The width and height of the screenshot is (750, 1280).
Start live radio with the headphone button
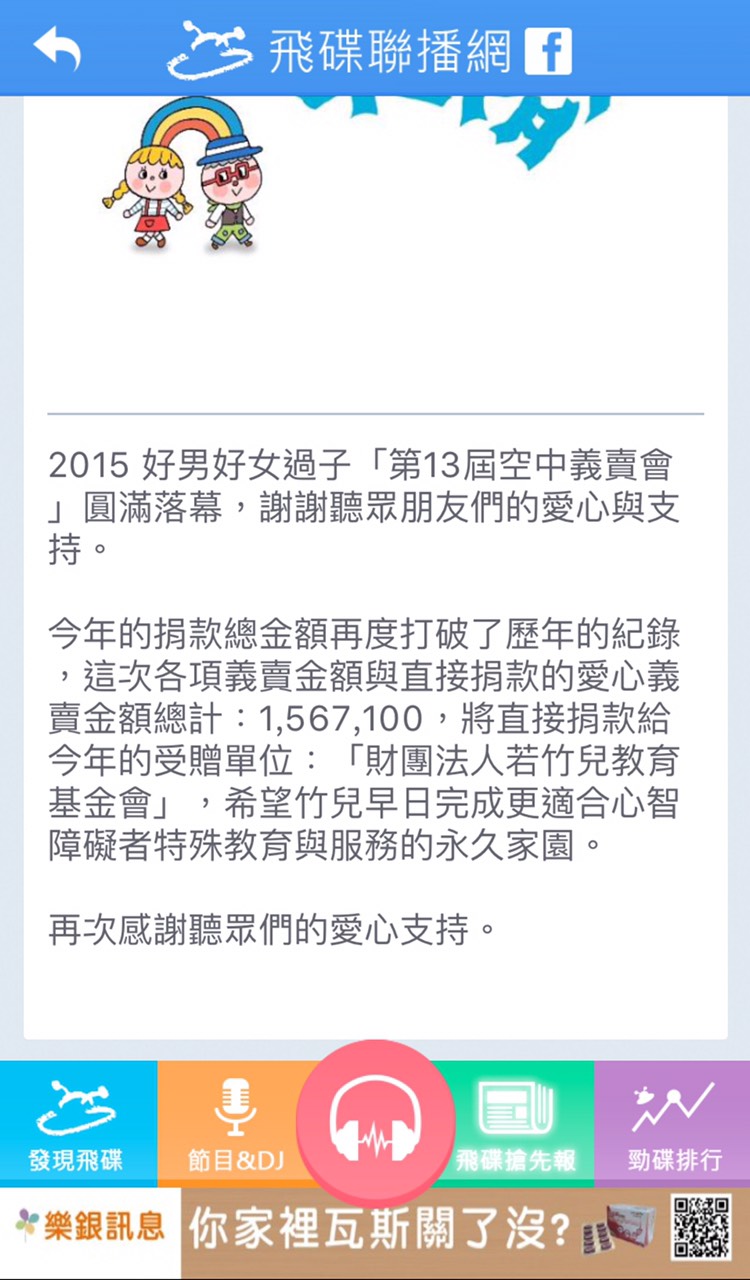tap(376, 1121)
